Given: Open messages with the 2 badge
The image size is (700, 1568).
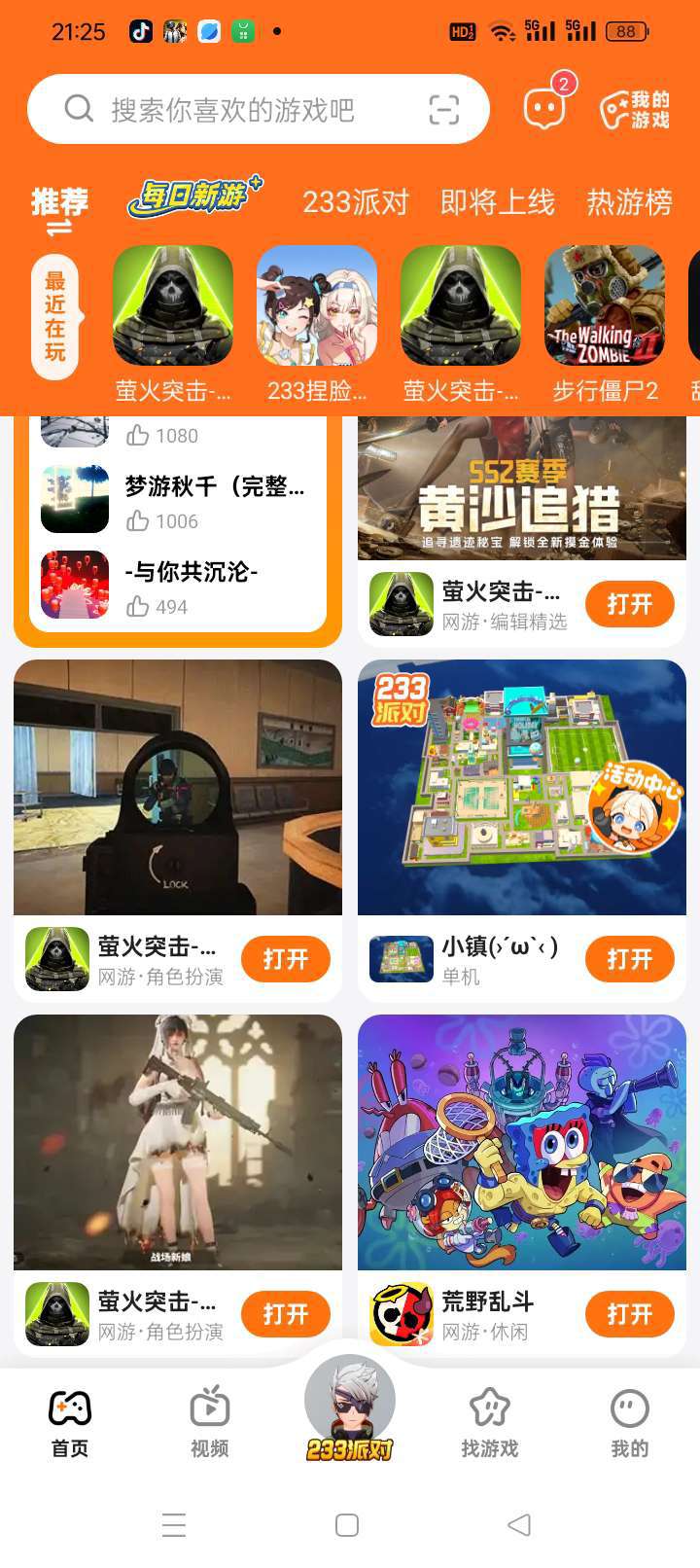Looking at the screenshot, I should (x=544, y=108).
